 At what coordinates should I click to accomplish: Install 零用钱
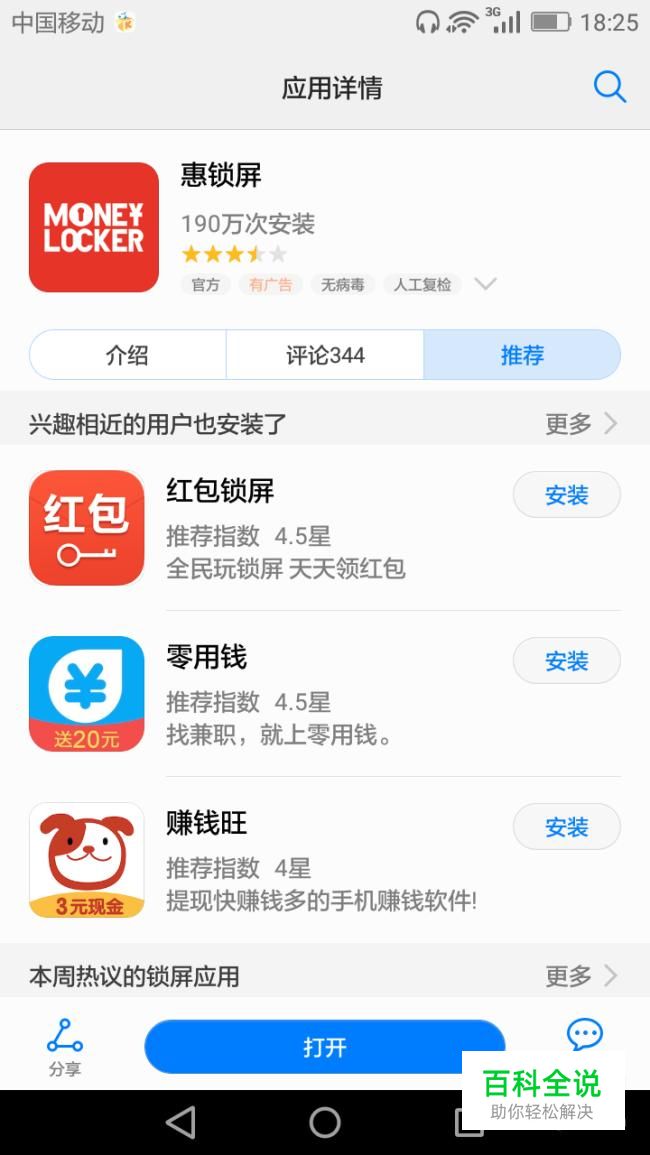(566, 661)
